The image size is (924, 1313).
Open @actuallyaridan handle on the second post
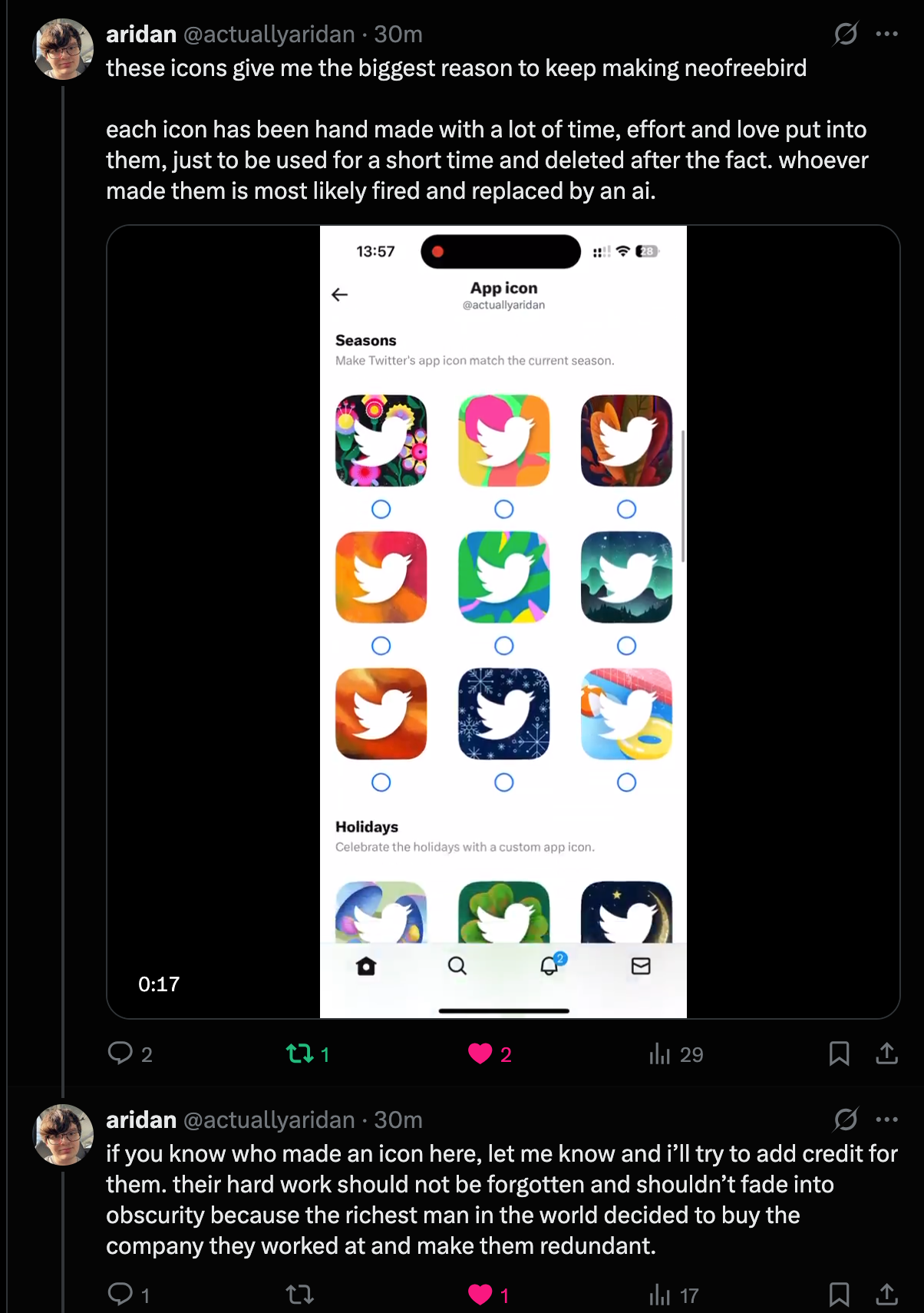click(x=269, y=1120)
